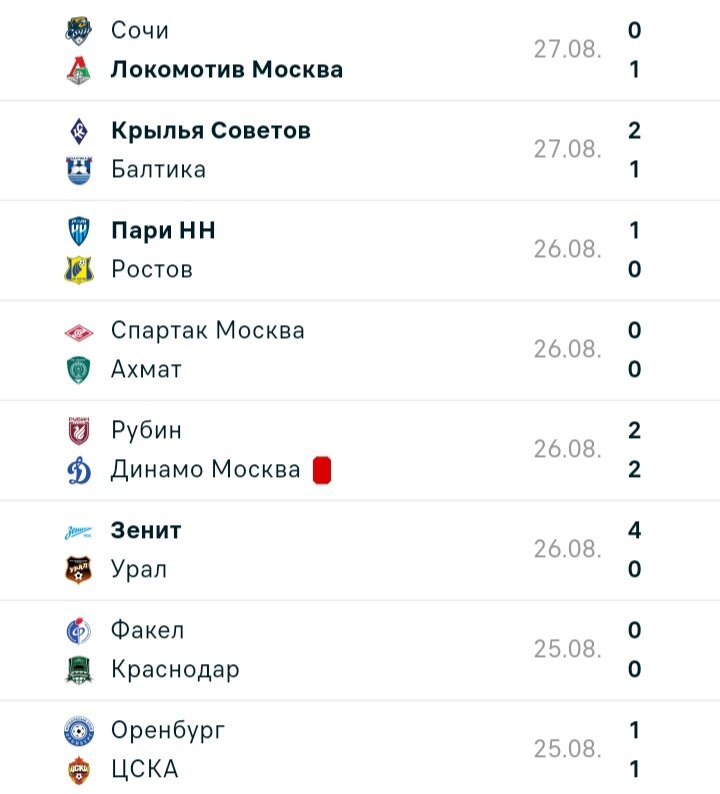Viewport: 720px width, 794px height.
Task: Click the red card indicator next to Динамо
Action: click(x=322, y=469)
